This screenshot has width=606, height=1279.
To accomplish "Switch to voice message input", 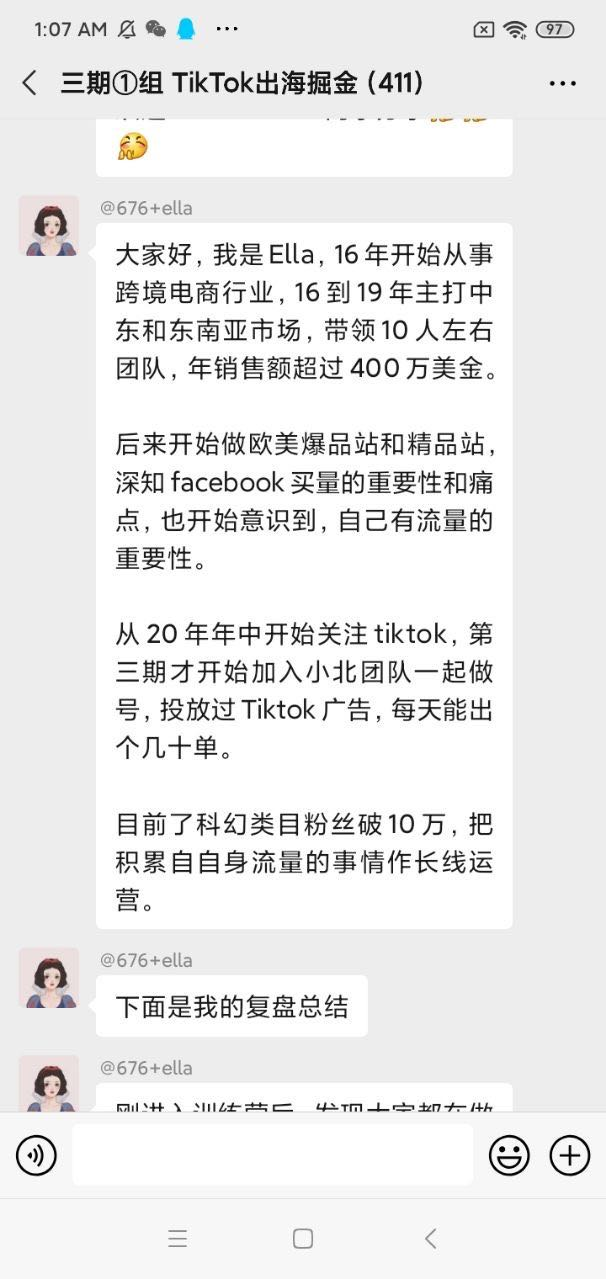I will pos(36,1156).
